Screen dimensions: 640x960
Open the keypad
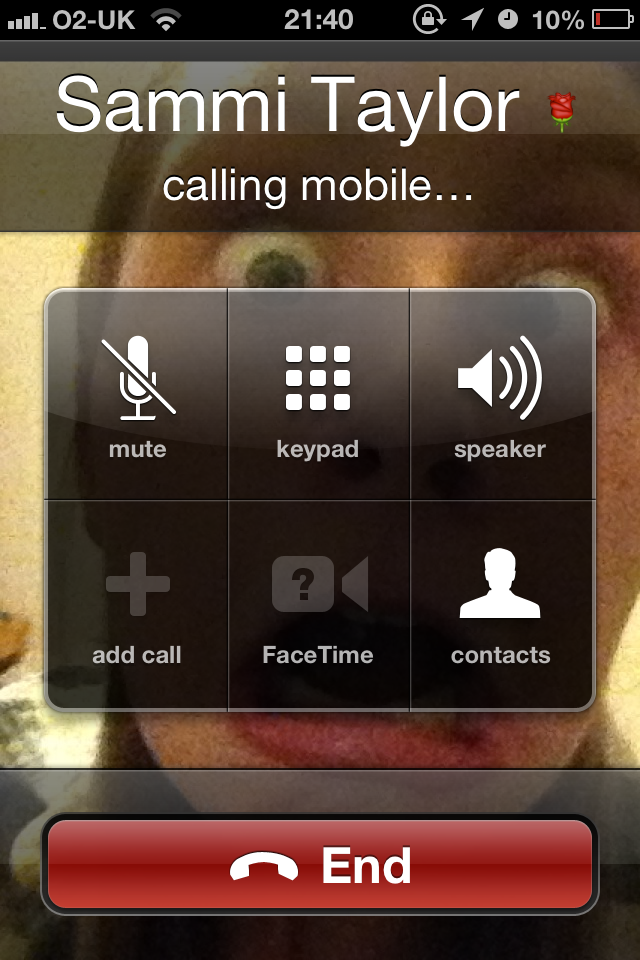318,395
